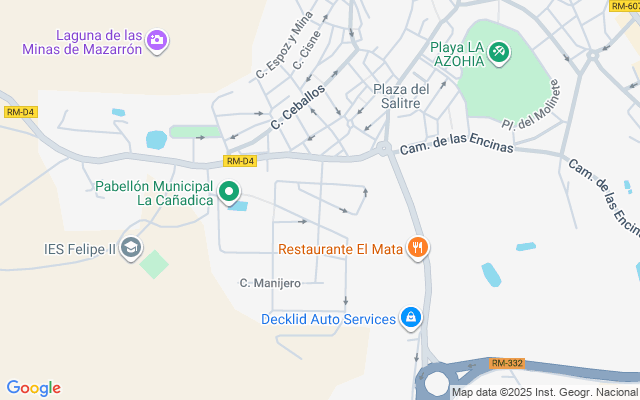View the Restaurante El Mata marker

pos(418,248)
